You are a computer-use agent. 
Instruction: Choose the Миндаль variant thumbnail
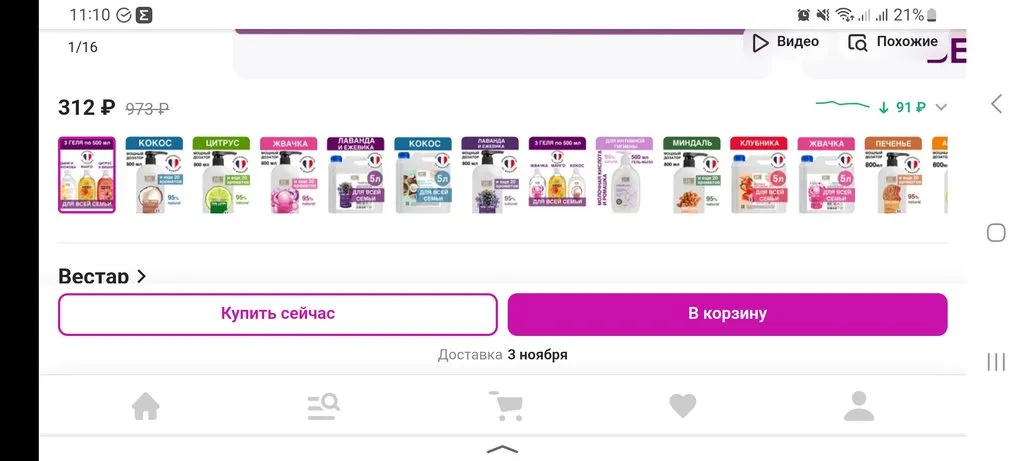pos(692,175)
